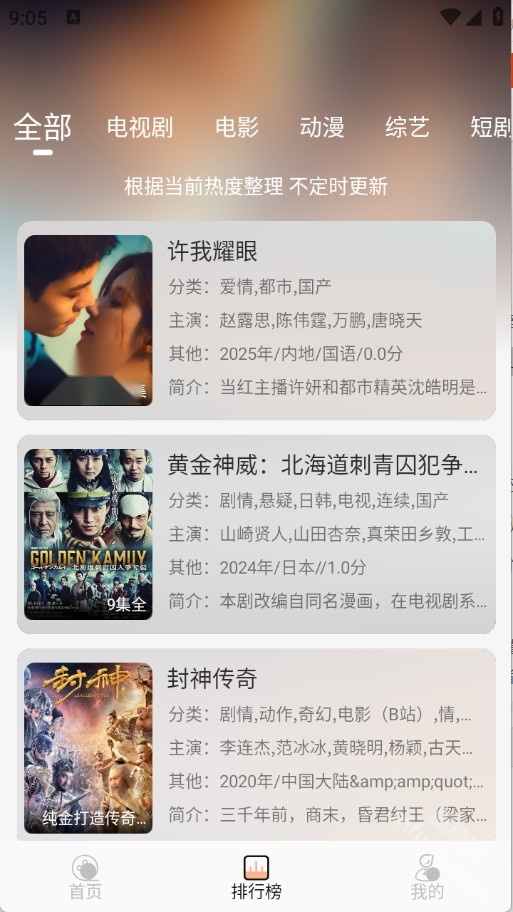Open the 动漫 ranking tab
Viewport: 513px width, 912px height.
pyautogui.click(x=322, y=127)
